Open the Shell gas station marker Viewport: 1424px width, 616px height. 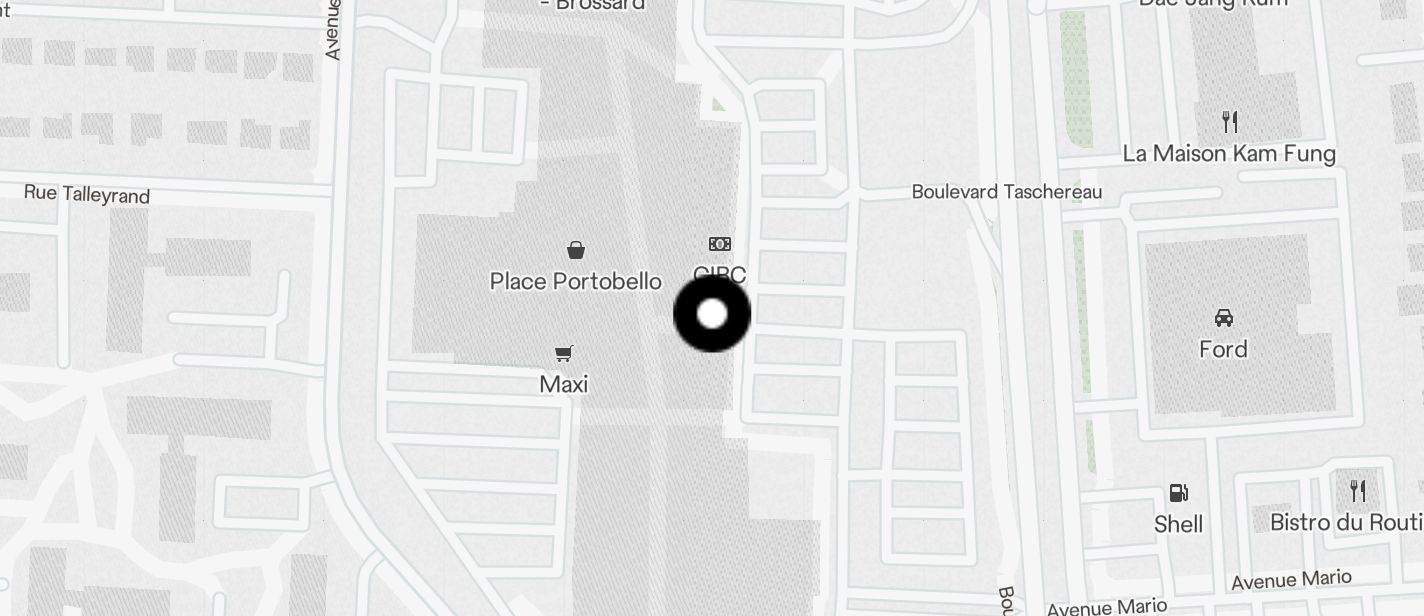point(1179,493)
